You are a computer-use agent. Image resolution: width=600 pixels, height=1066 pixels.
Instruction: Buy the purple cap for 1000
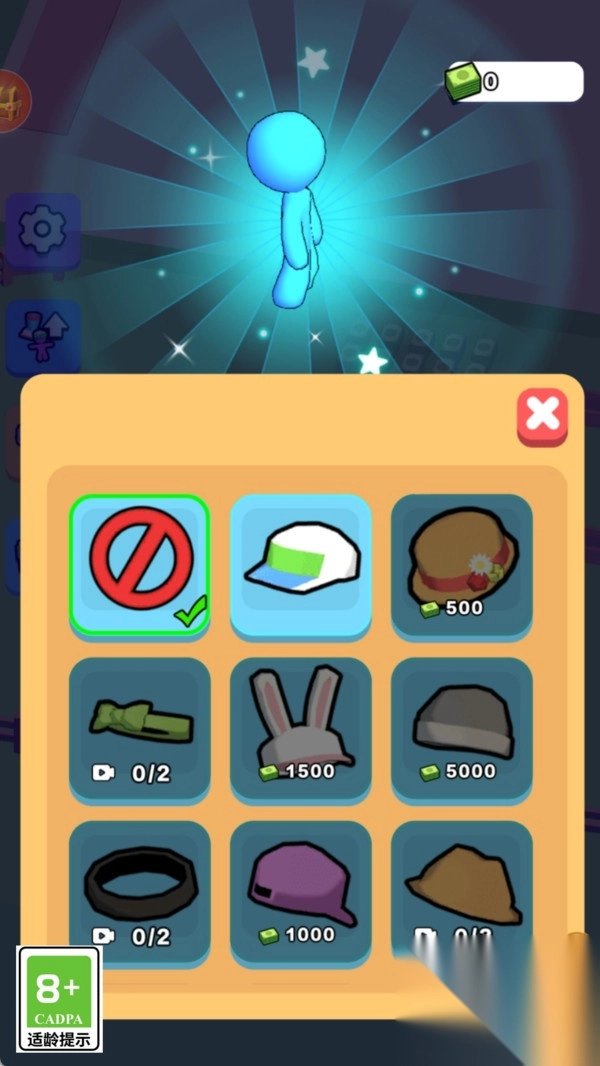point(300,892)
